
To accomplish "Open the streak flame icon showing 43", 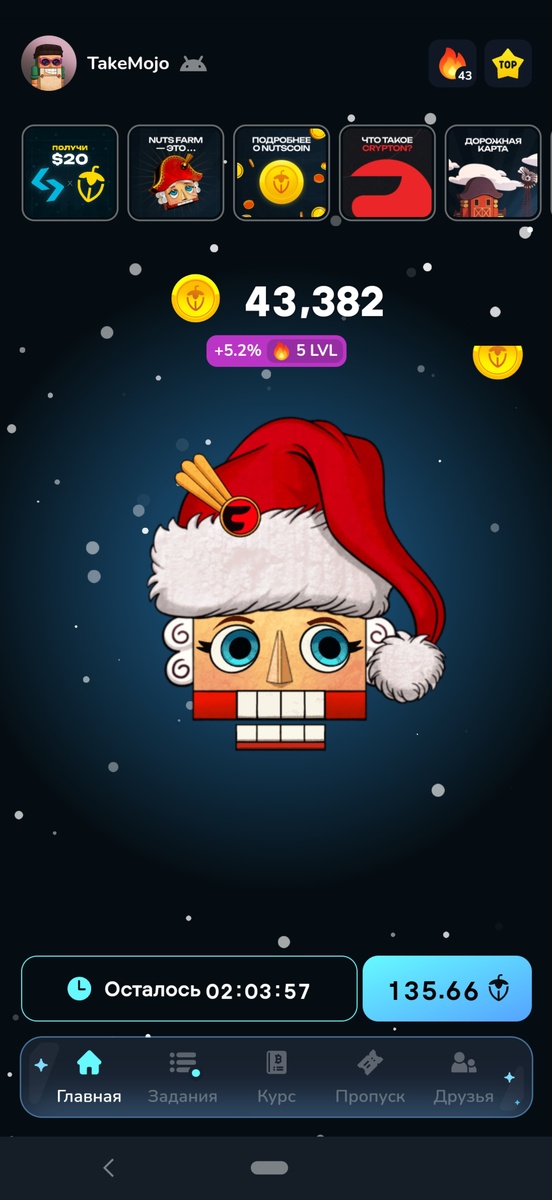I will 452,64.
